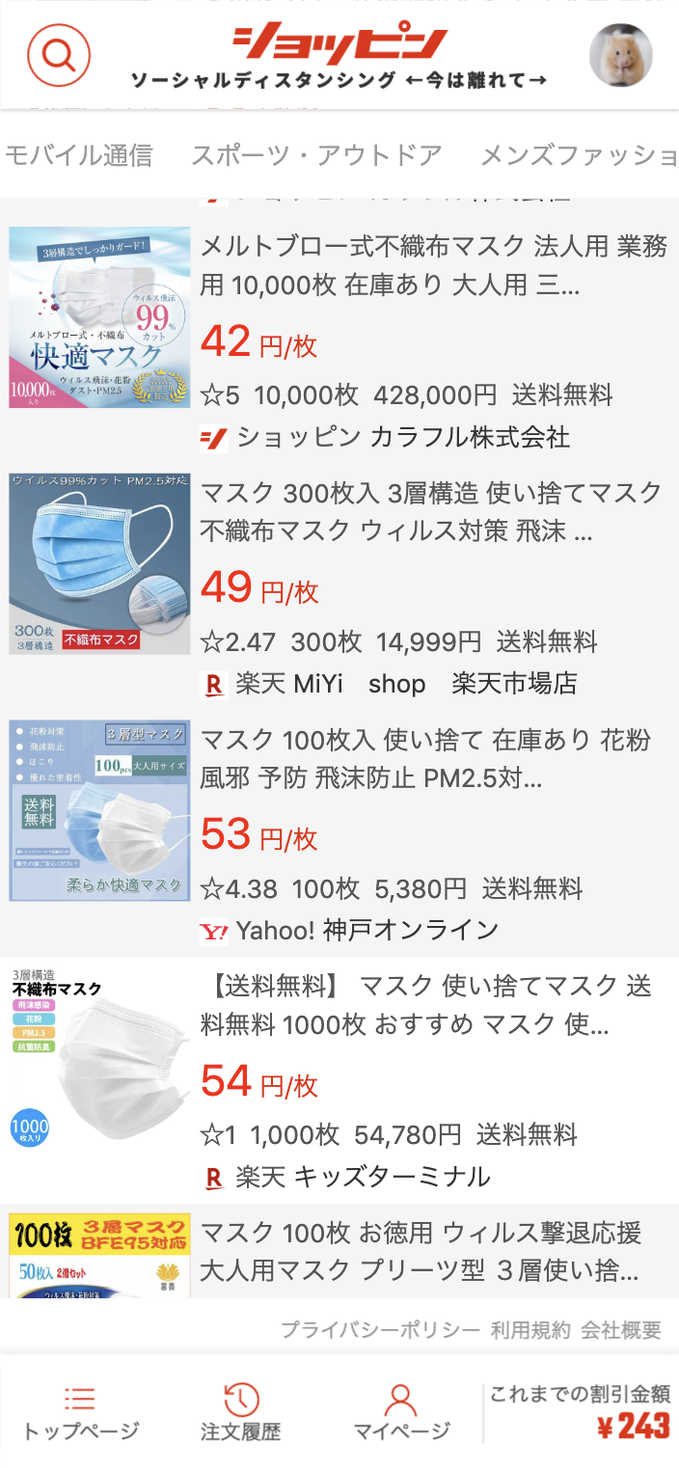Select the メンズファッション category tab
Screen dimensions: 679x1468
tap(578, 155)
